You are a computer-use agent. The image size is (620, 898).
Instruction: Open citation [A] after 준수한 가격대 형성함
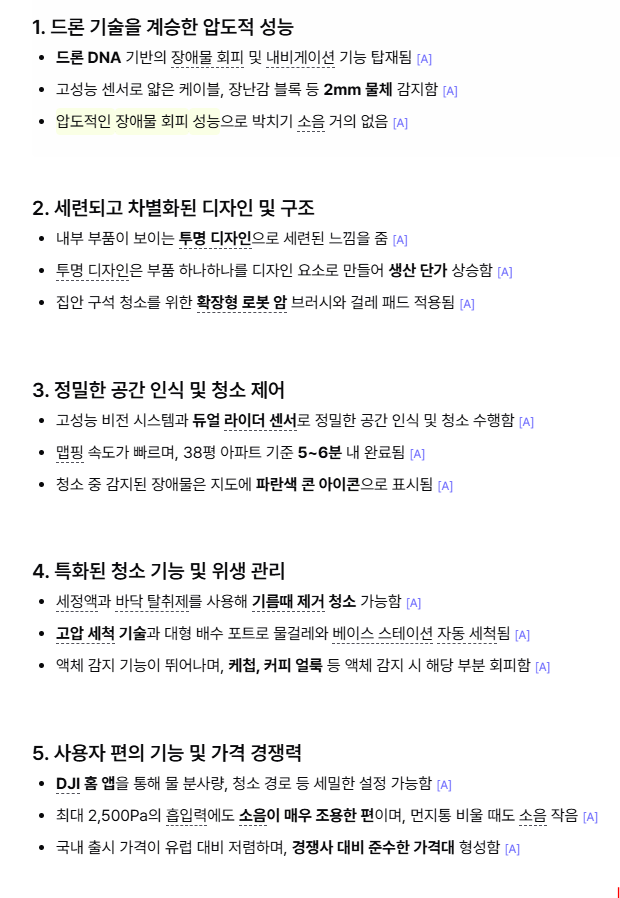pos(512,849)
